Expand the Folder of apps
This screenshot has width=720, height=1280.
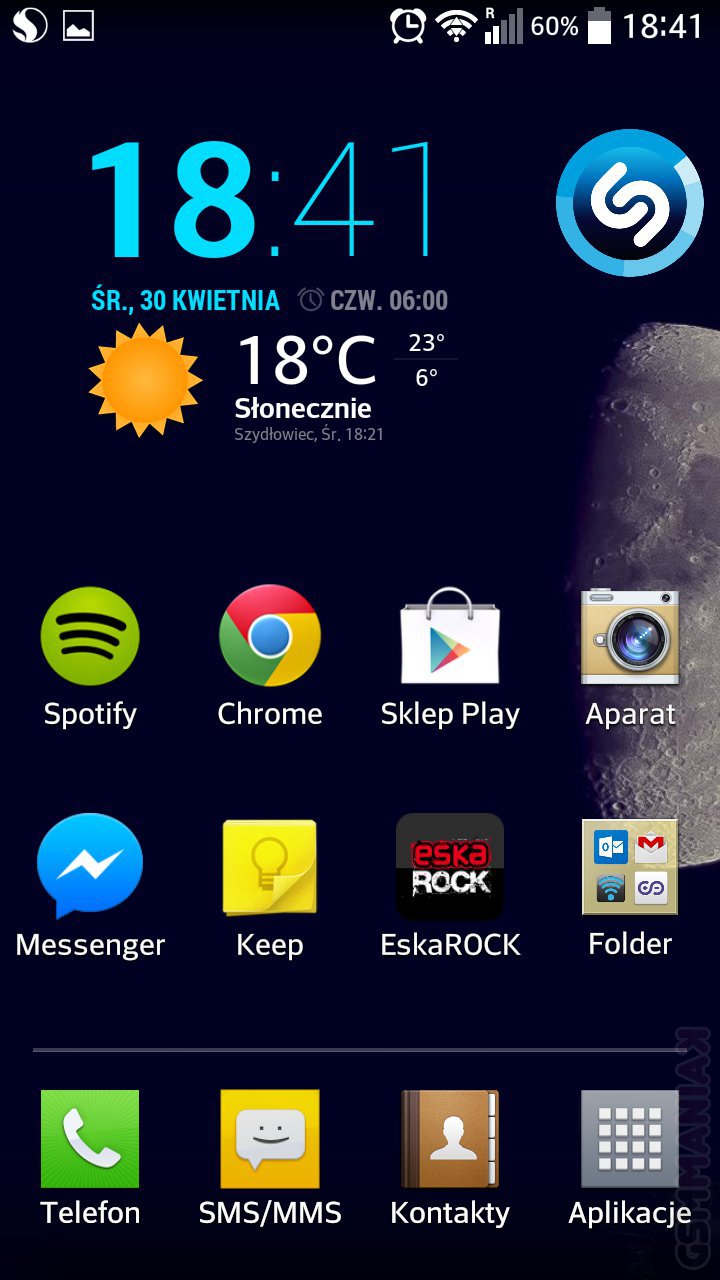pyautogui.click(x=630, y=866)
